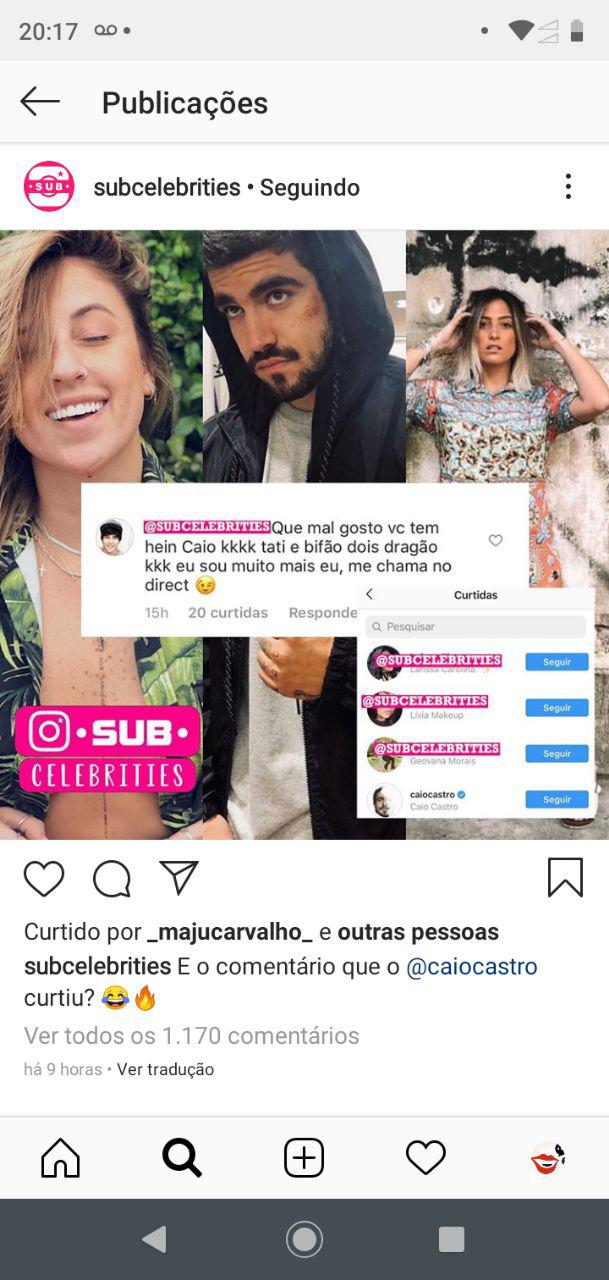Switch to the Search tab

[x=182, y=1158]
